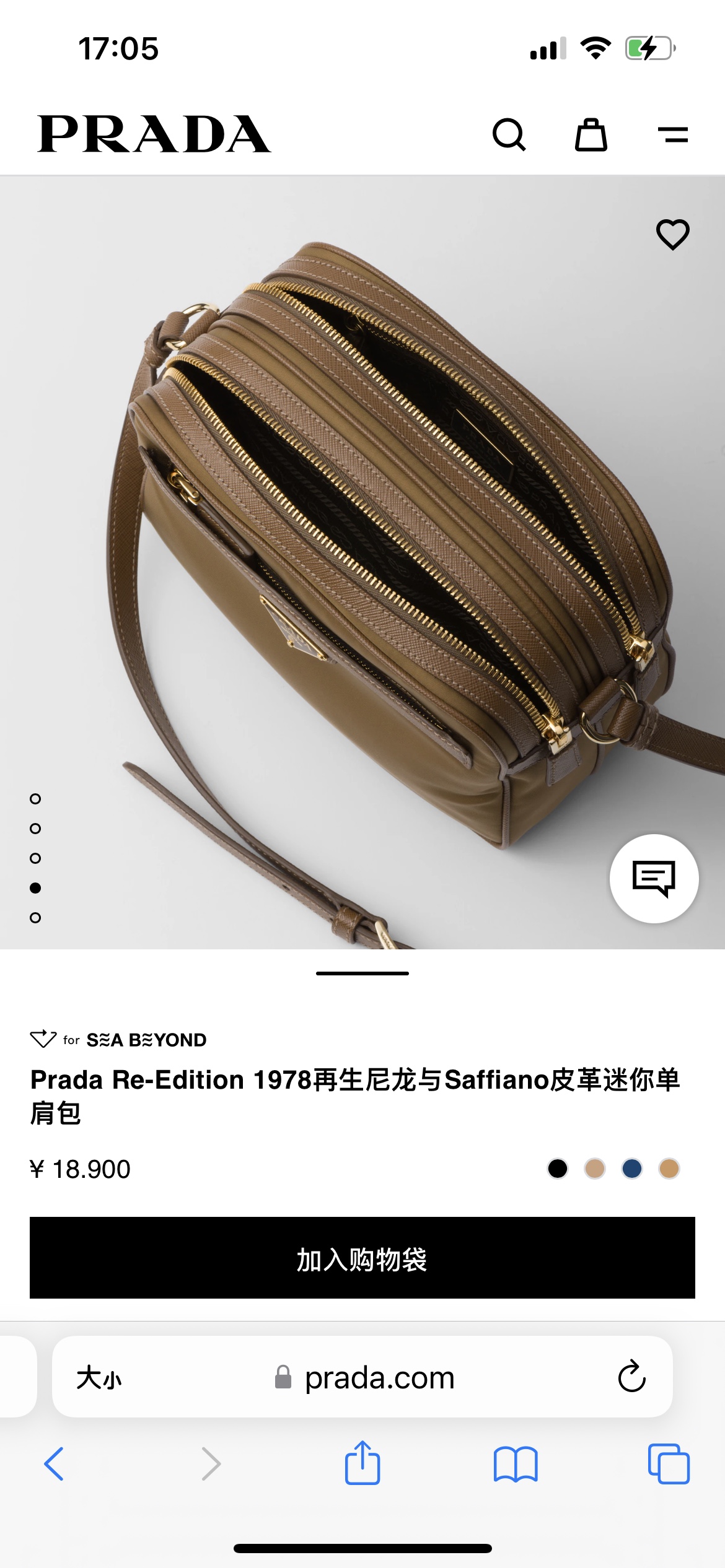
Task: Show all open Safari tabs
Action: coord(669,1464)
